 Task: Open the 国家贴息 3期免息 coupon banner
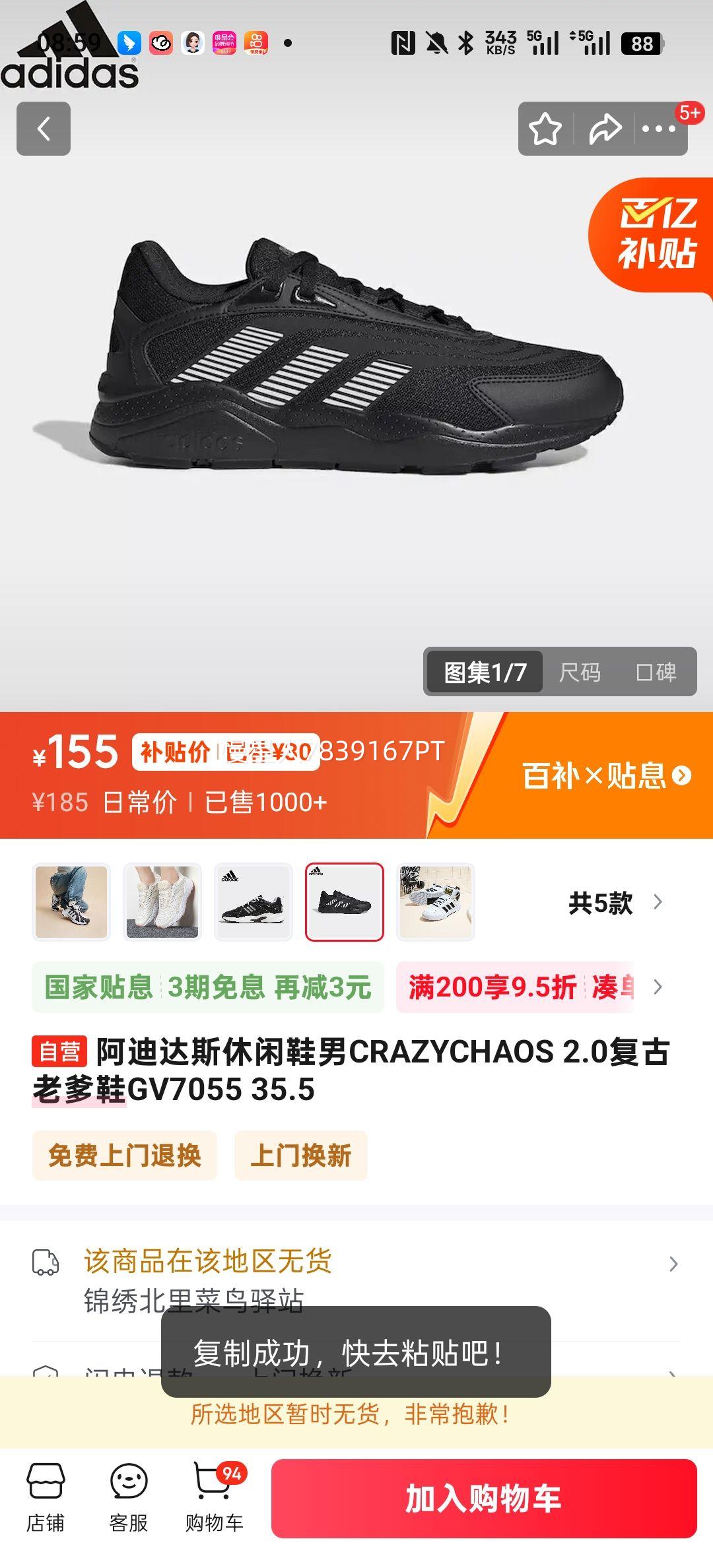pos(211,988)
